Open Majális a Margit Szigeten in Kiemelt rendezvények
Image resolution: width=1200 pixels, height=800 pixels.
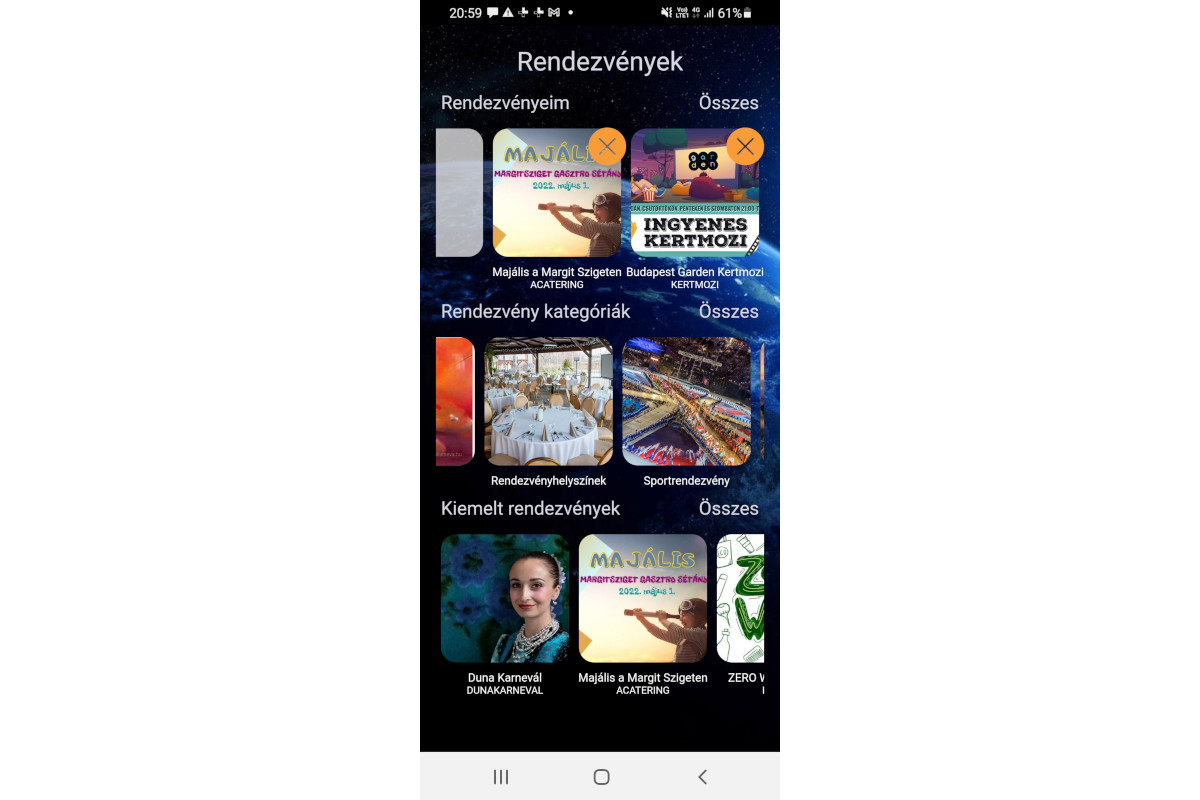pyautogui.click(x=642, y=598)
